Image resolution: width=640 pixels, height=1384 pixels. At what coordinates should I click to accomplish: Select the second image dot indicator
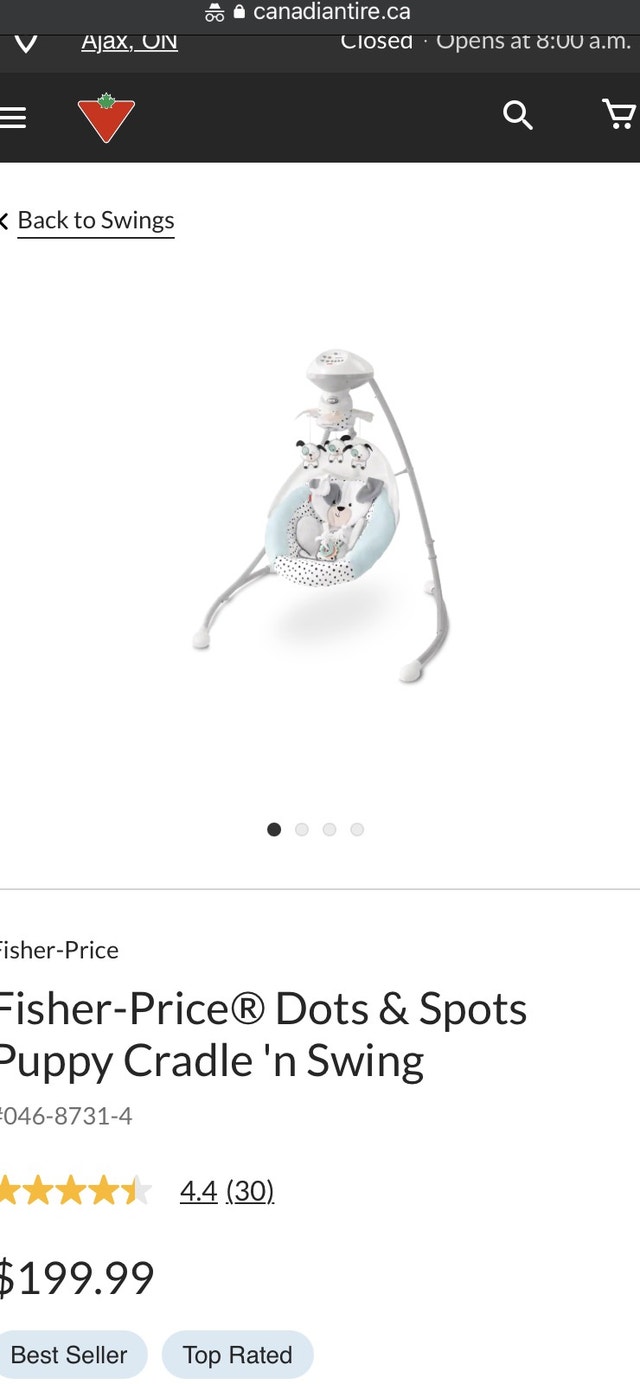(x=302, y=829)
